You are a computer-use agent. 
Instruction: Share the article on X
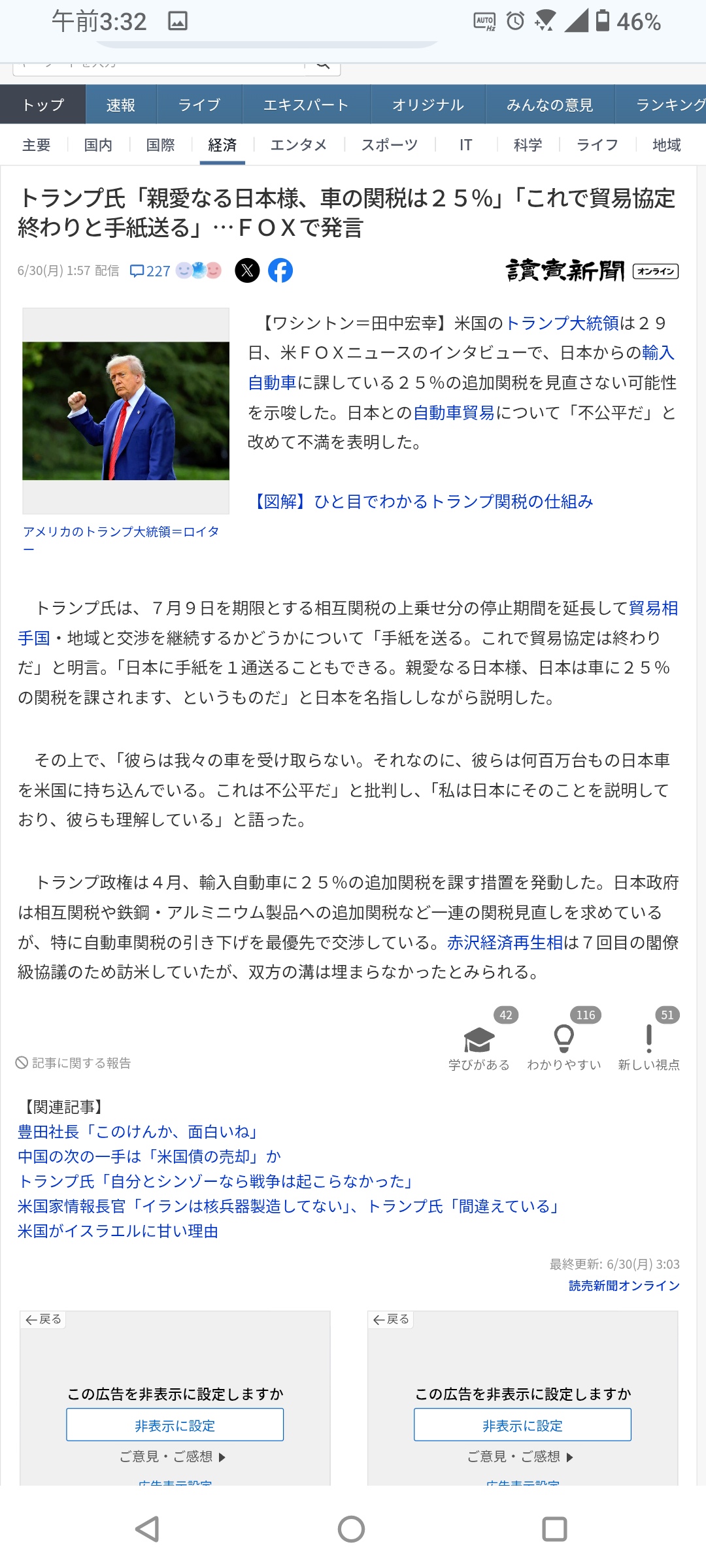click(247, 270)
